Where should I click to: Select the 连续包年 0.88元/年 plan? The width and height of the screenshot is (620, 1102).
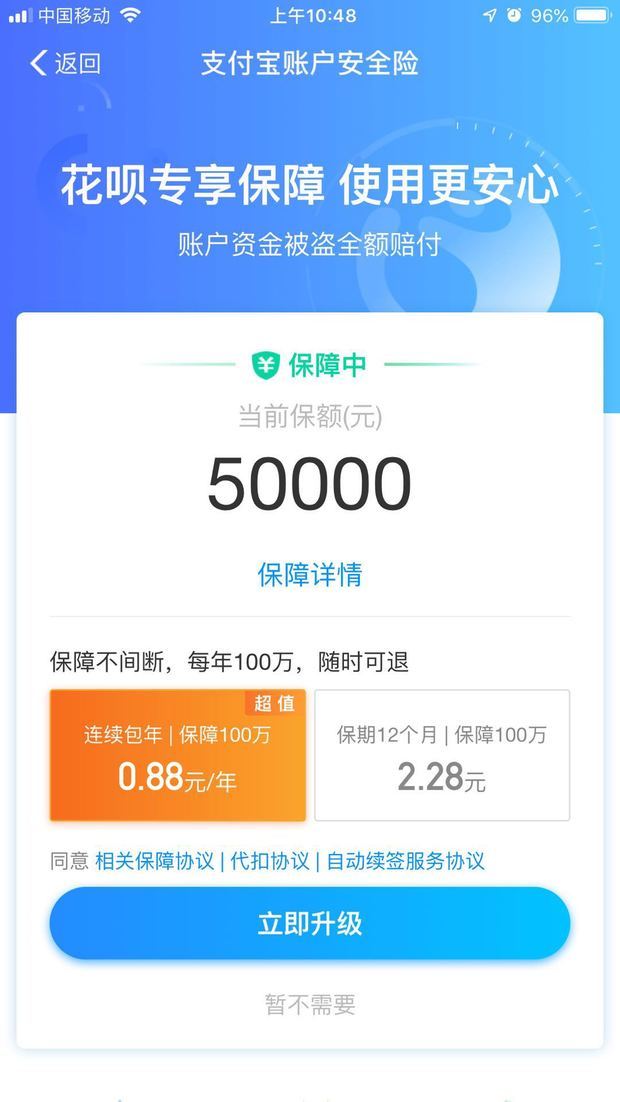(x=177, y=756)
